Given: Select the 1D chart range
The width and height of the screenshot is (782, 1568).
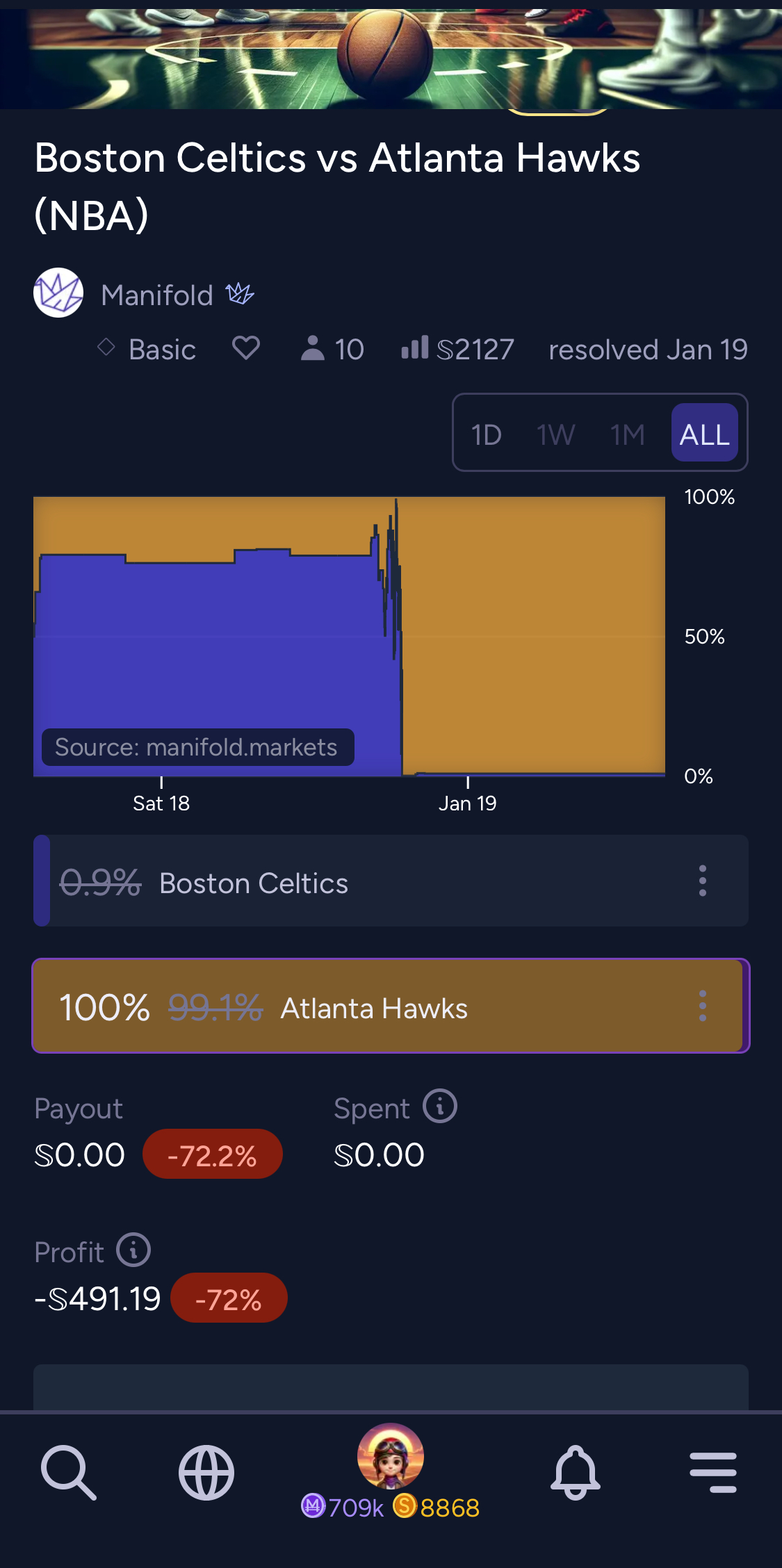Looking at the screenshot, I should pyautogui.click(x=487, y=434).
